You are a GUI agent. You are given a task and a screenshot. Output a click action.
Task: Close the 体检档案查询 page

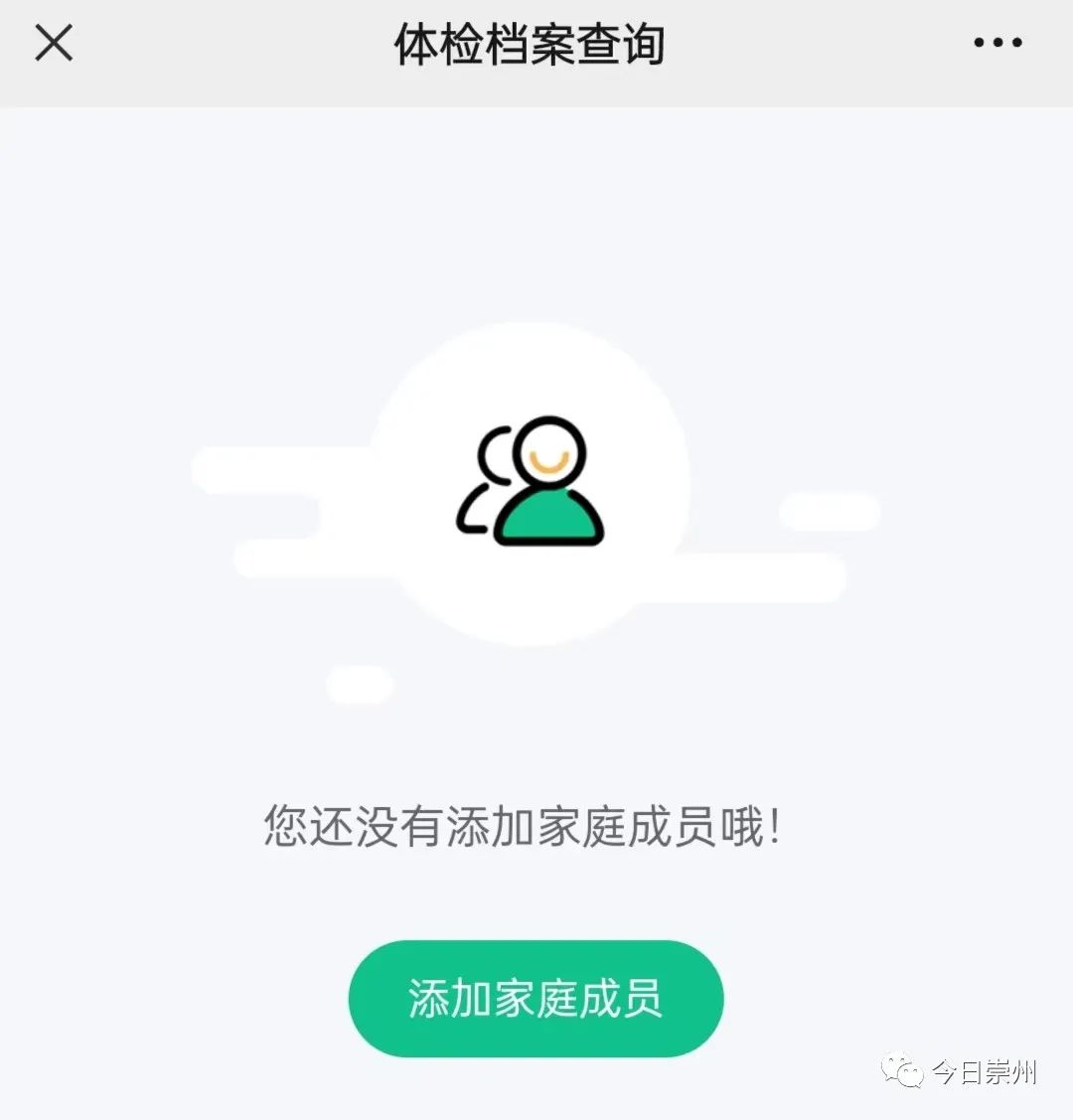pos(54,43)
